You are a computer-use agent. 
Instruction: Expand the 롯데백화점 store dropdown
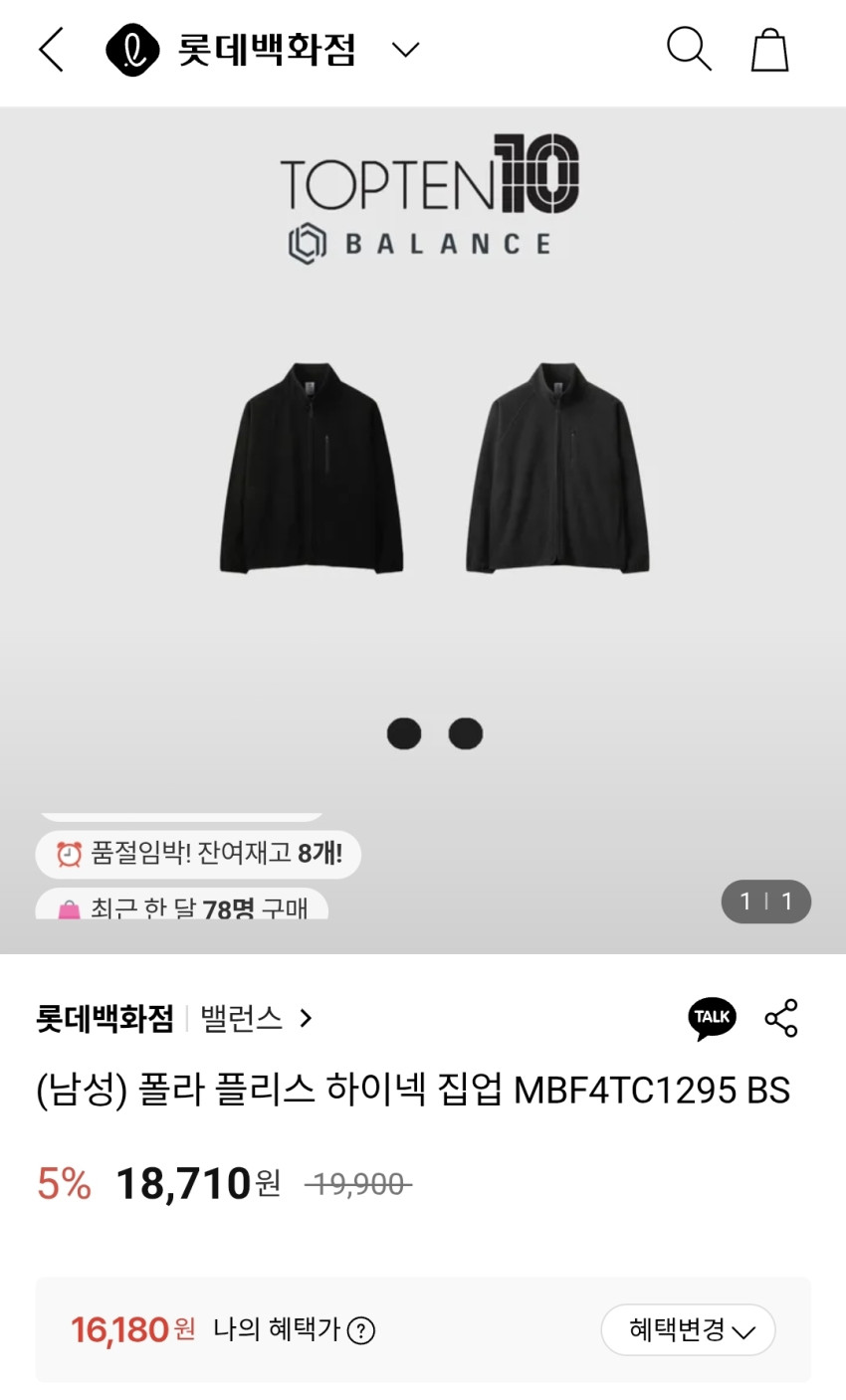tap(405, 50)
